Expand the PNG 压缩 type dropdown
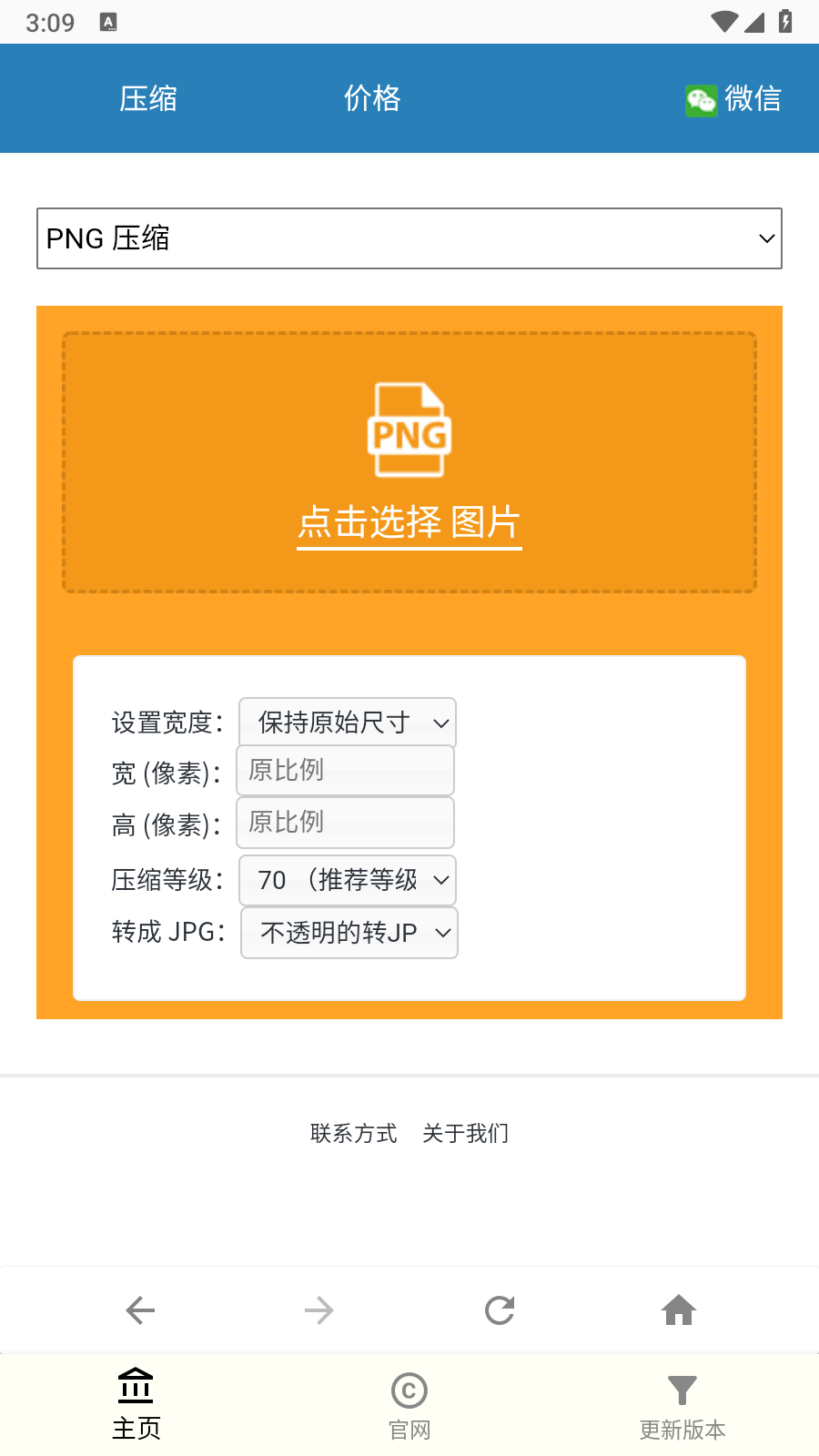This screenshot has height=1456, width=819. 409,238
